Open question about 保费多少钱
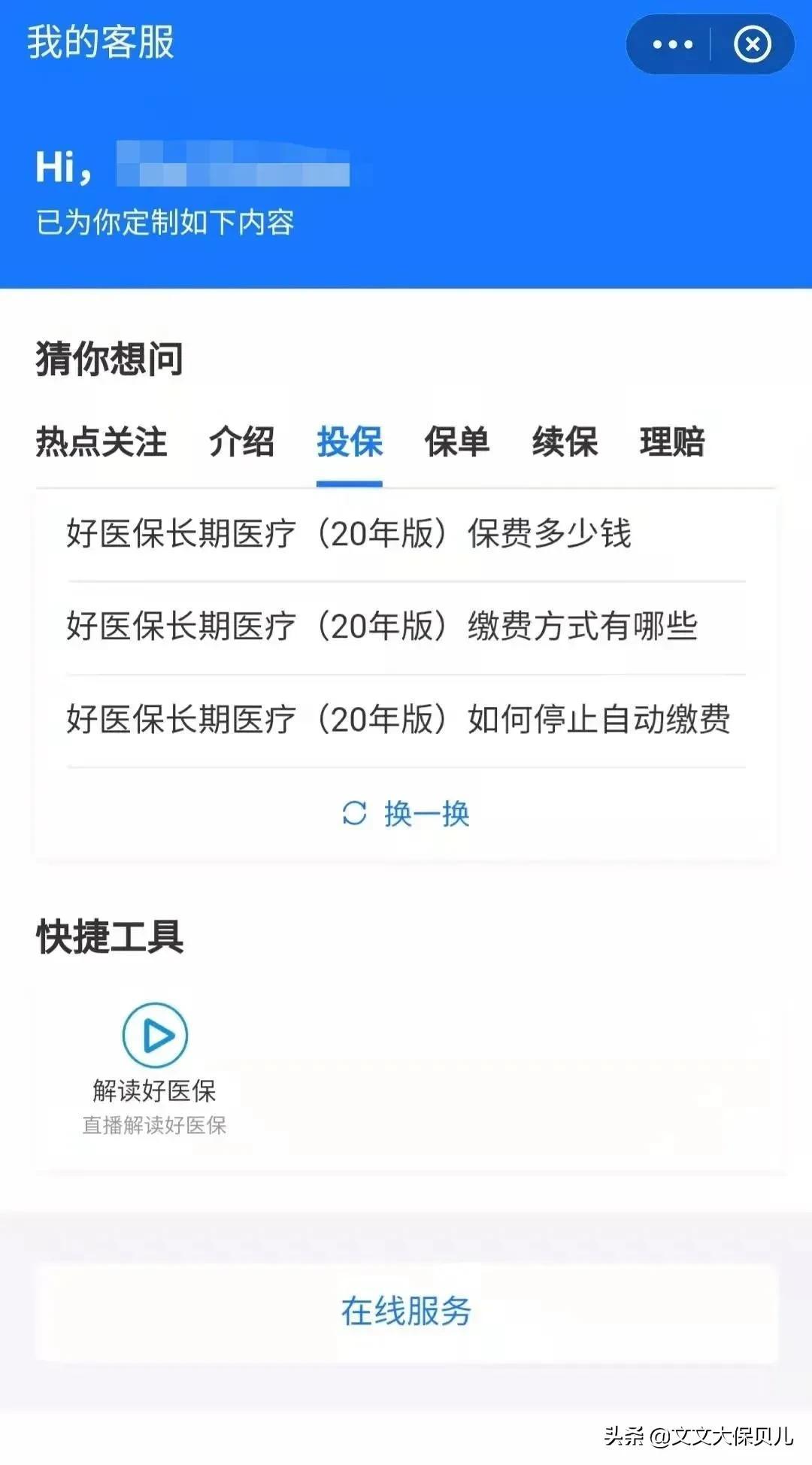The width and height of the screenshot is (812, 1465). tap(349, 534)
